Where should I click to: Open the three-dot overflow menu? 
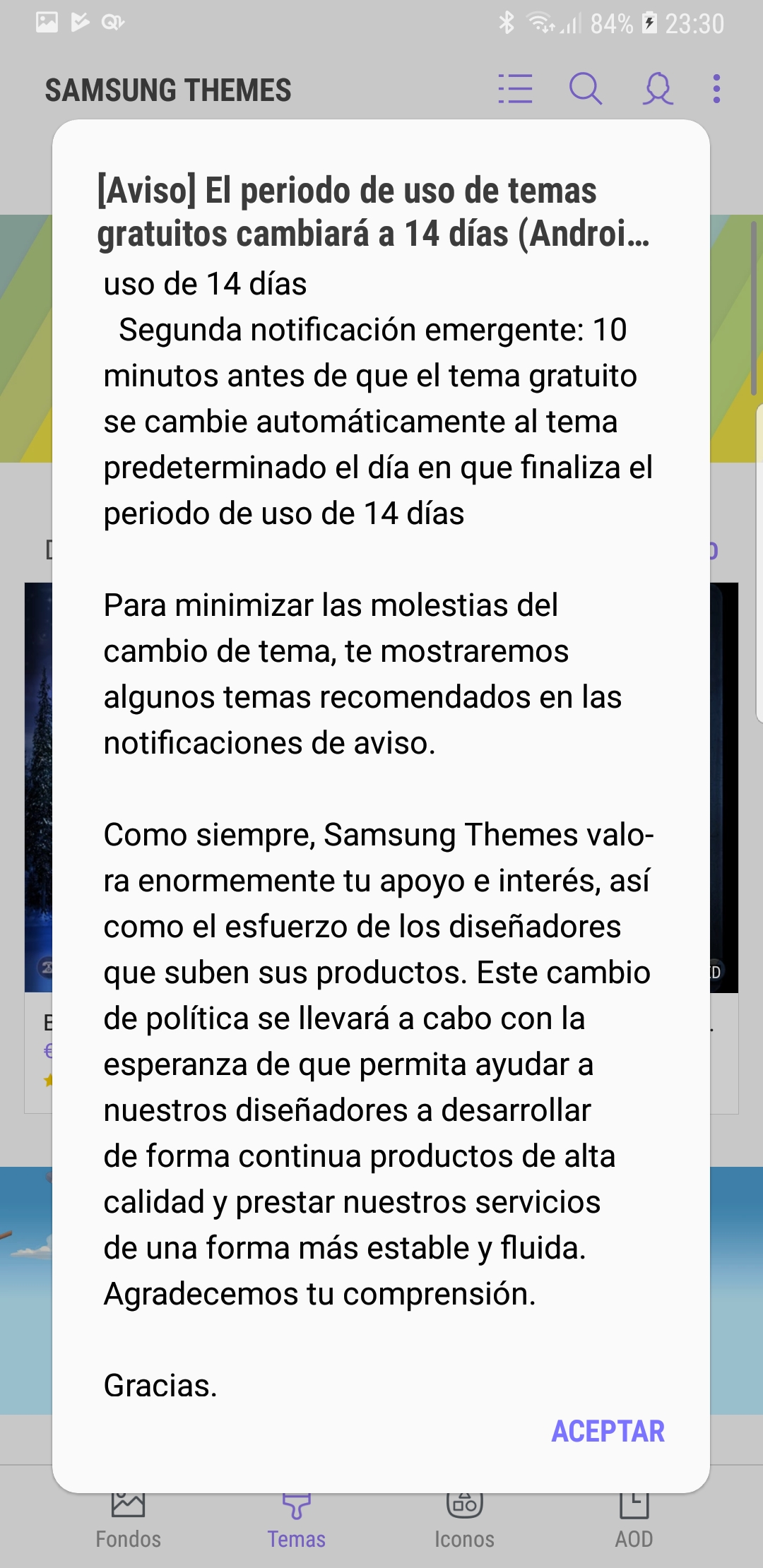[716, 89]
